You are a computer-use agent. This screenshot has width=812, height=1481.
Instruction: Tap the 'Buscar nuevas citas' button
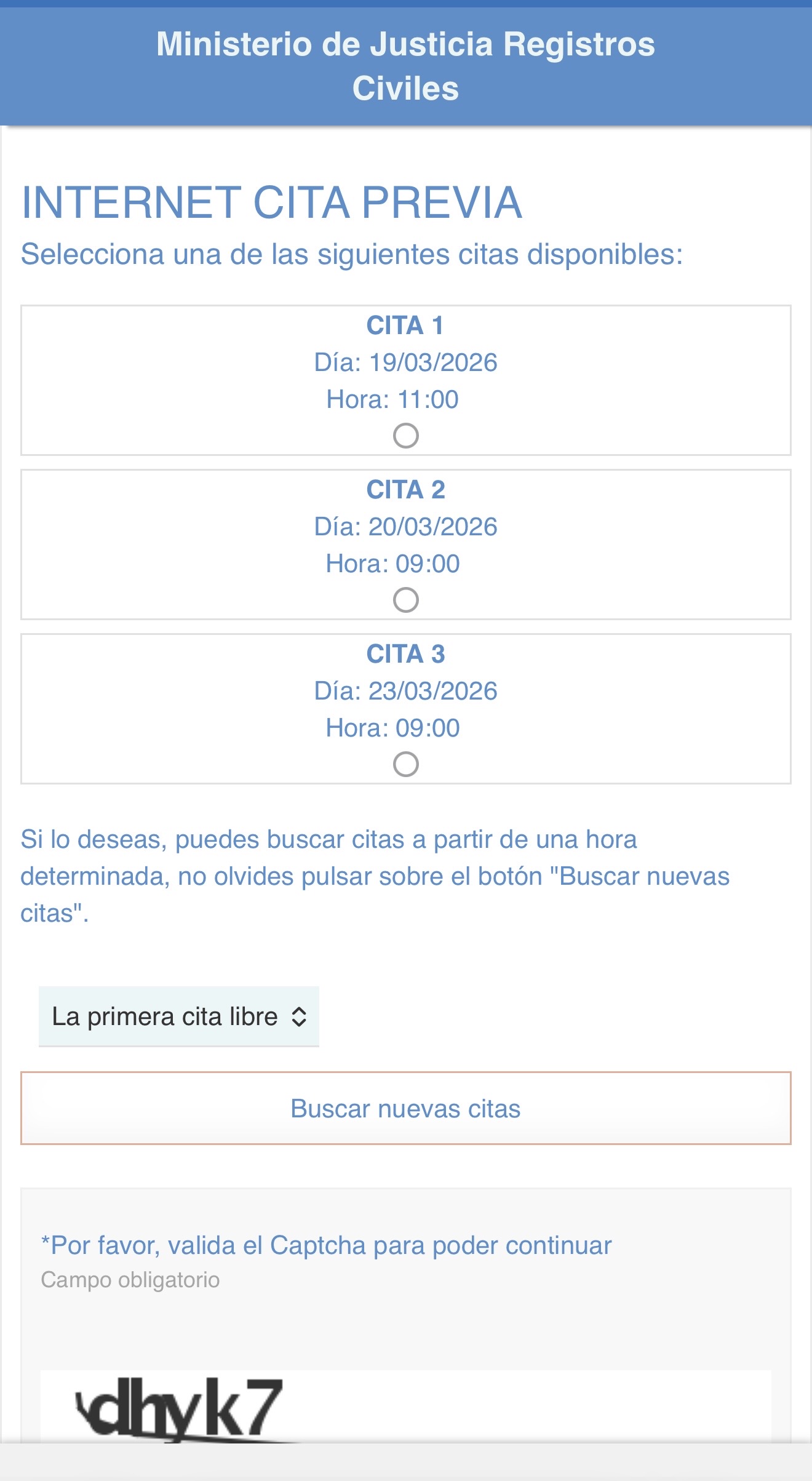point(405,1108)
